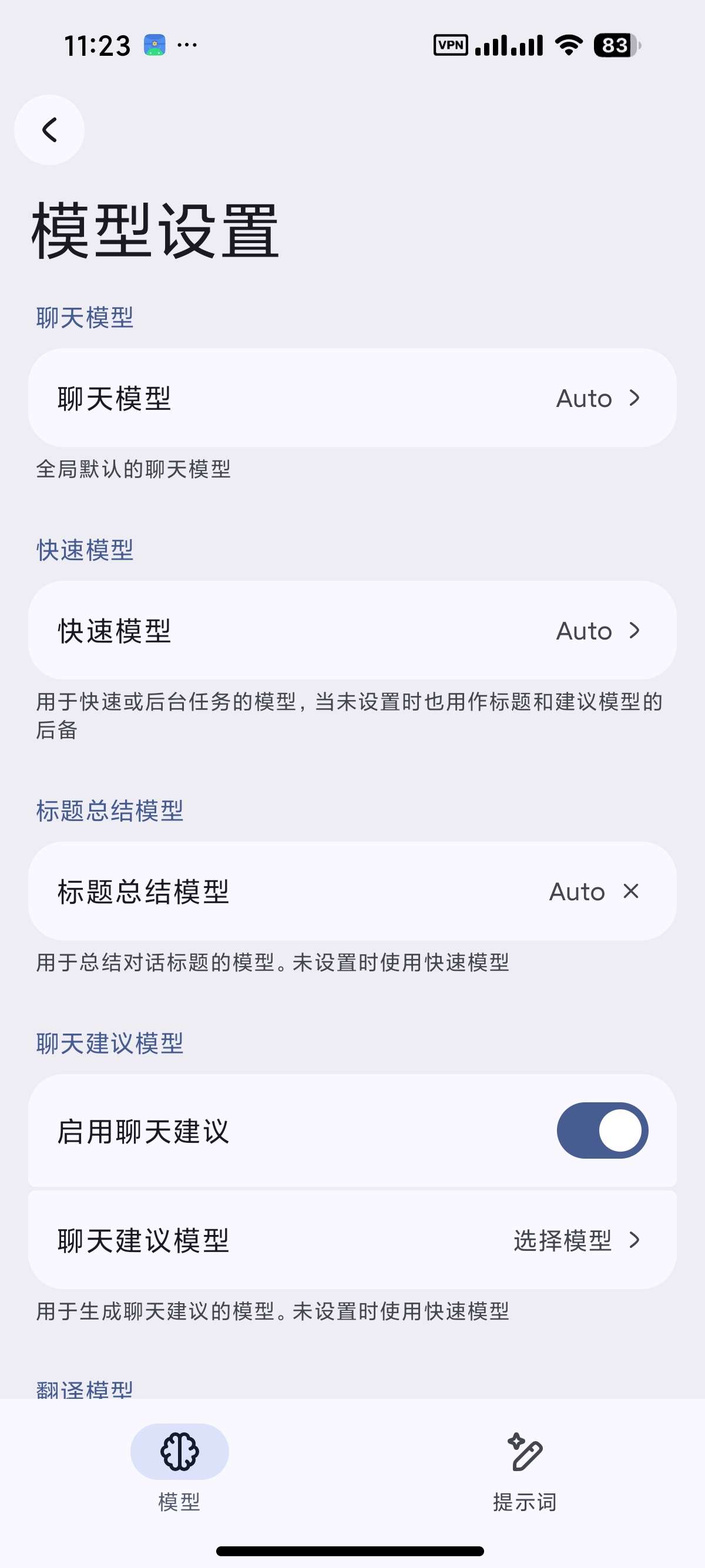Go back using the top-left arrow
This screenshot has width=705, height=1568.
(x=49, y=130)
